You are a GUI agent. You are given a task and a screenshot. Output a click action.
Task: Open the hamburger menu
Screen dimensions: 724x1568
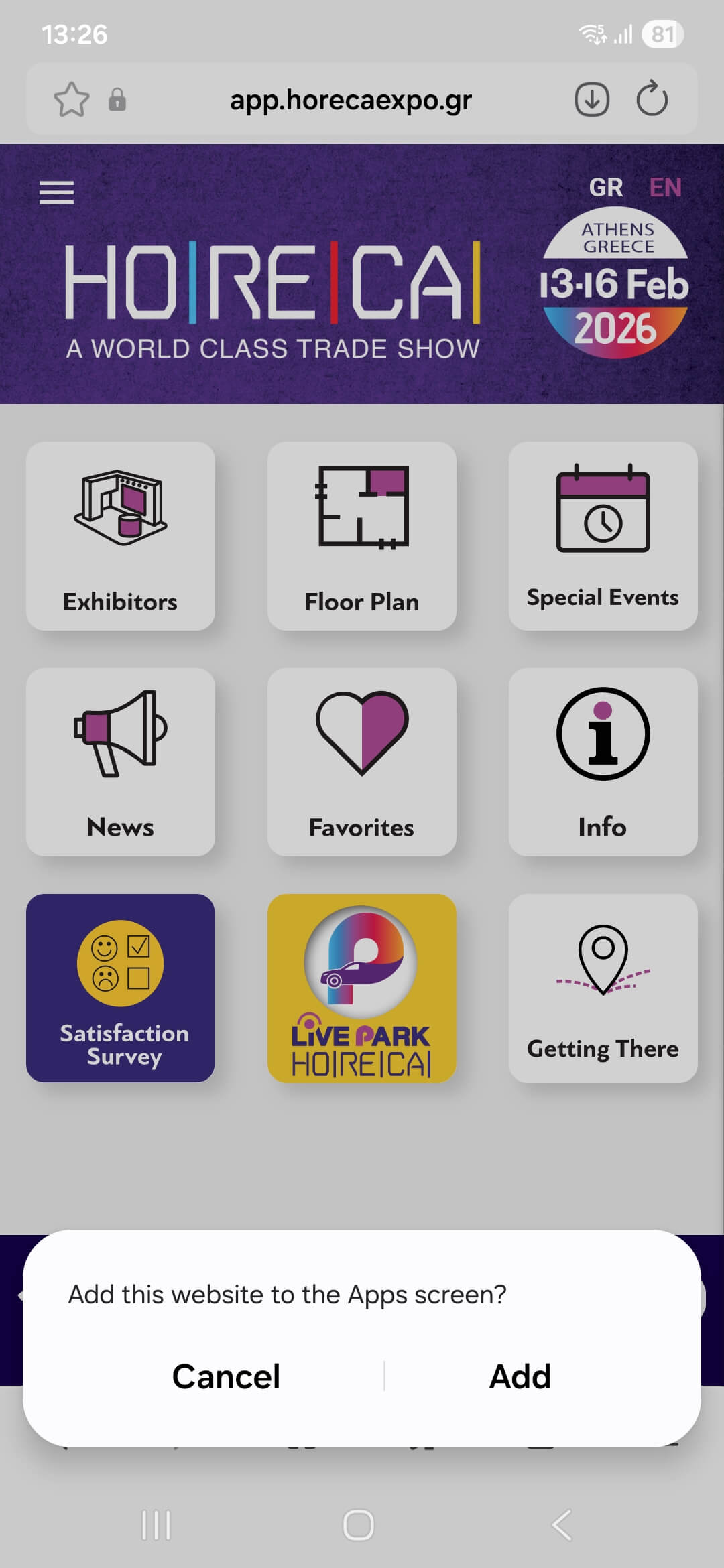click(56, 192)
